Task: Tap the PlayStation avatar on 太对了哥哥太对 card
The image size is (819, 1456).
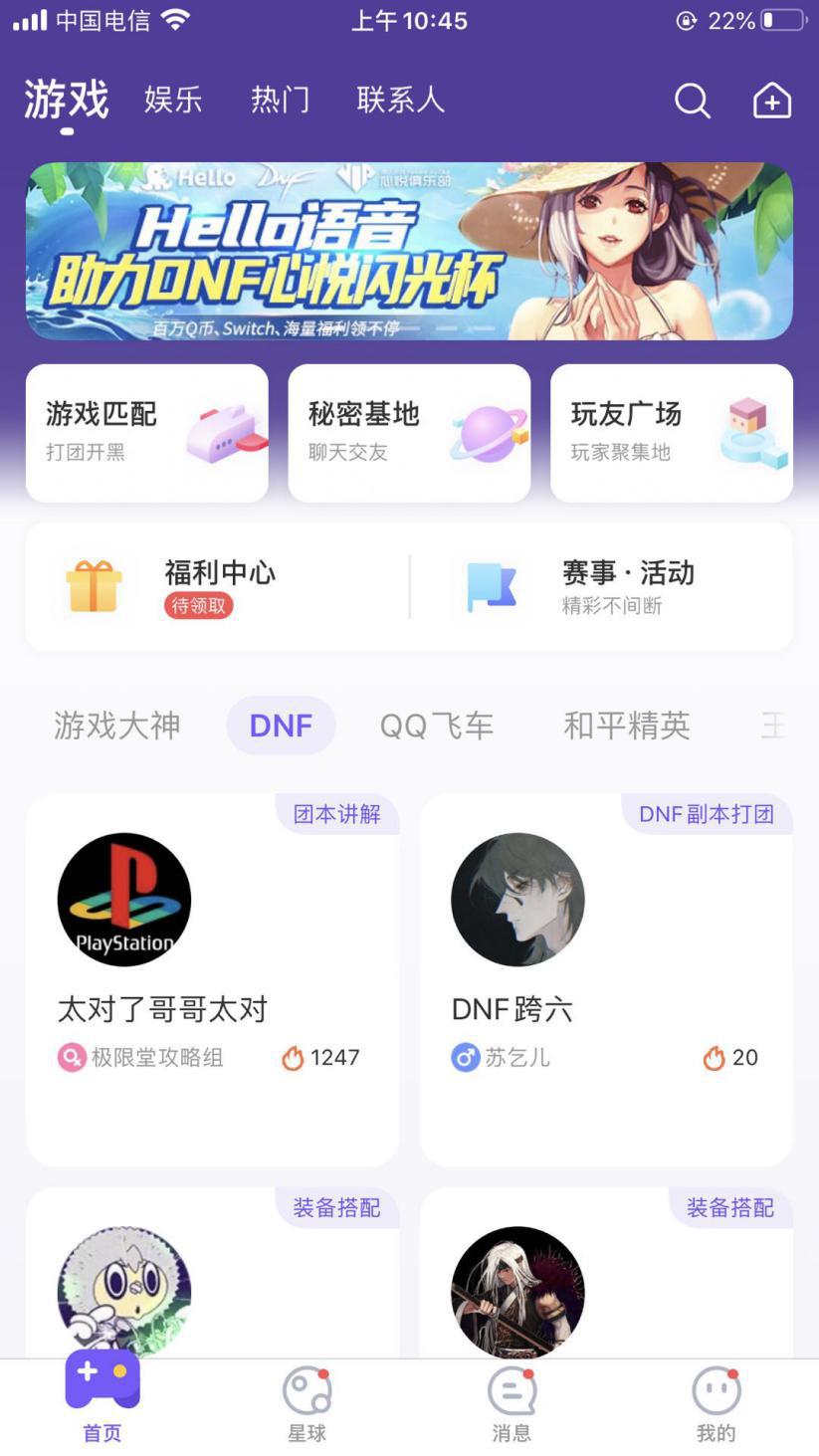Action: click(x=123, y=899)
